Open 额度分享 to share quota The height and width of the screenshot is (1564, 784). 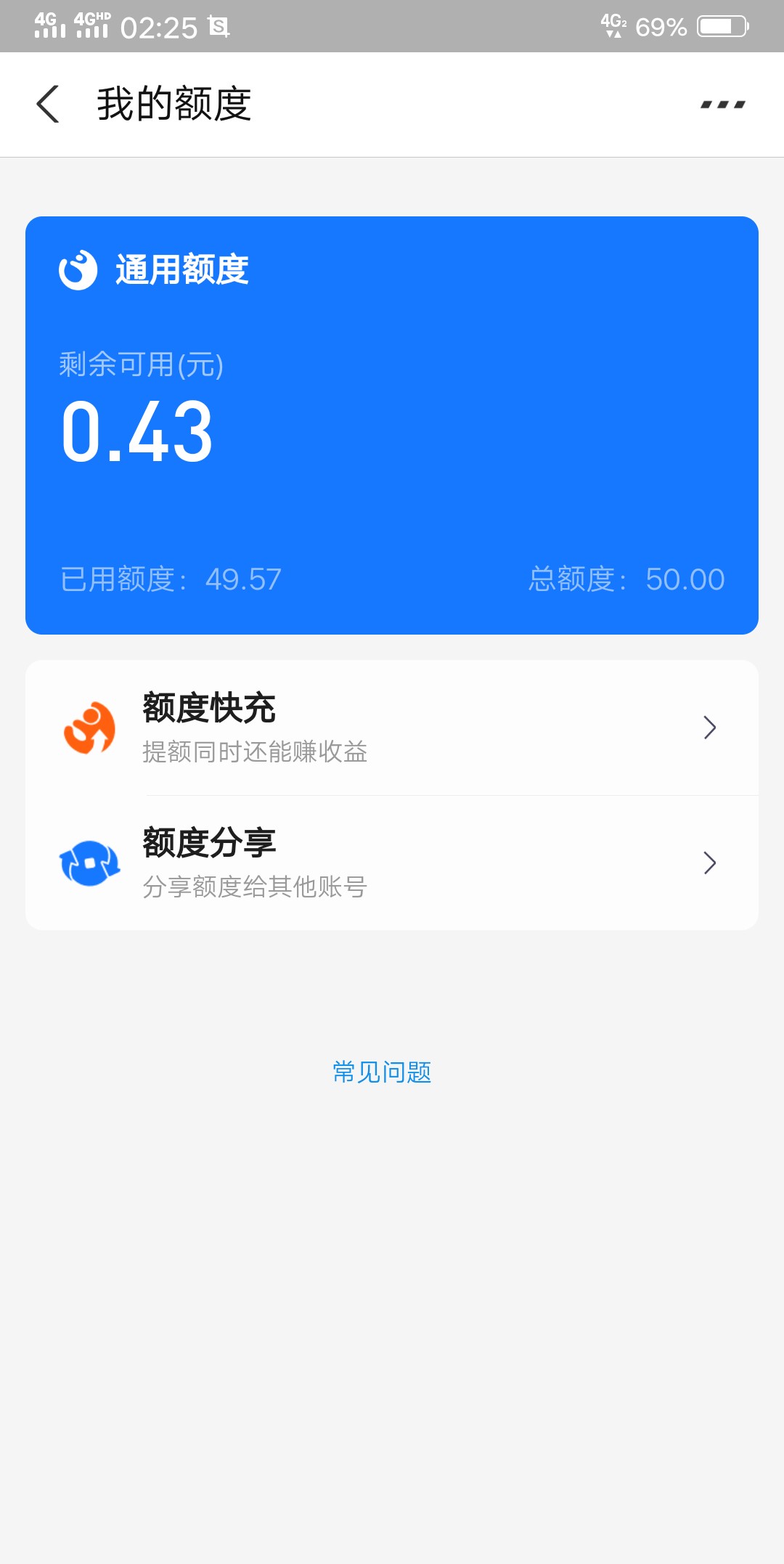coord(392,863)
